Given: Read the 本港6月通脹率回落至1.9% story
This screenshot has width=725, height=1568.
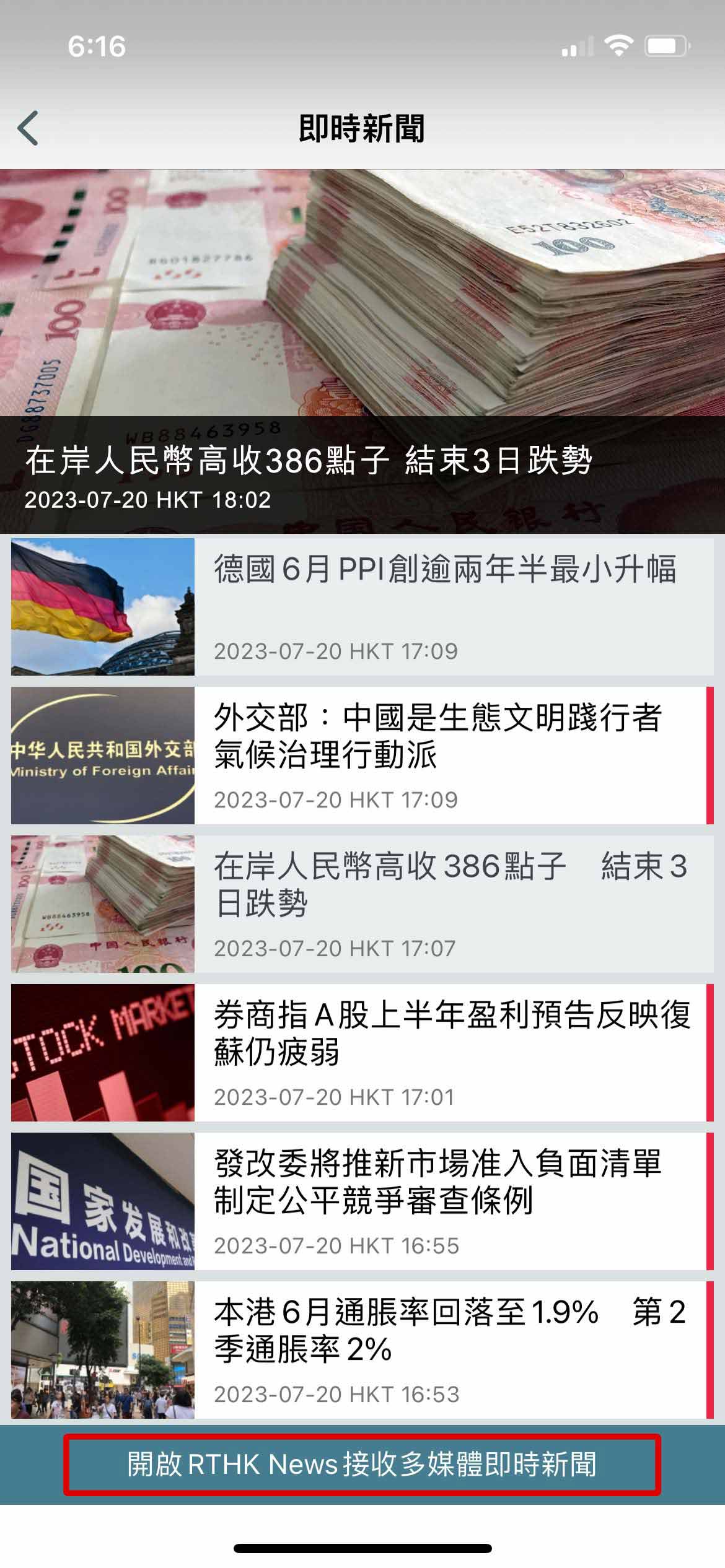Looking at the screenshot, I should [x=362, y=1349].
